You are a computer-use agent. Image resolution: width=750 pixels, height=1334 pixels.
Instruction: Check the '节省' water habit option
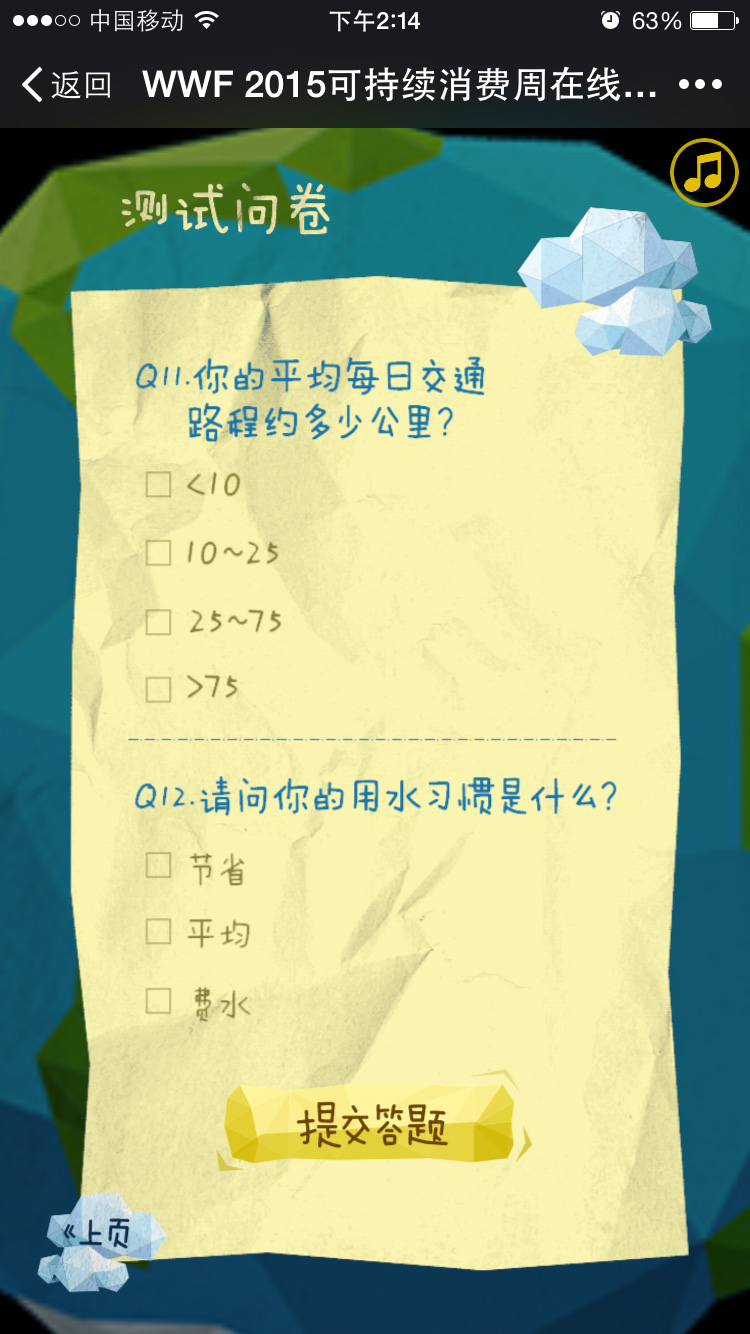click(157, 866)
